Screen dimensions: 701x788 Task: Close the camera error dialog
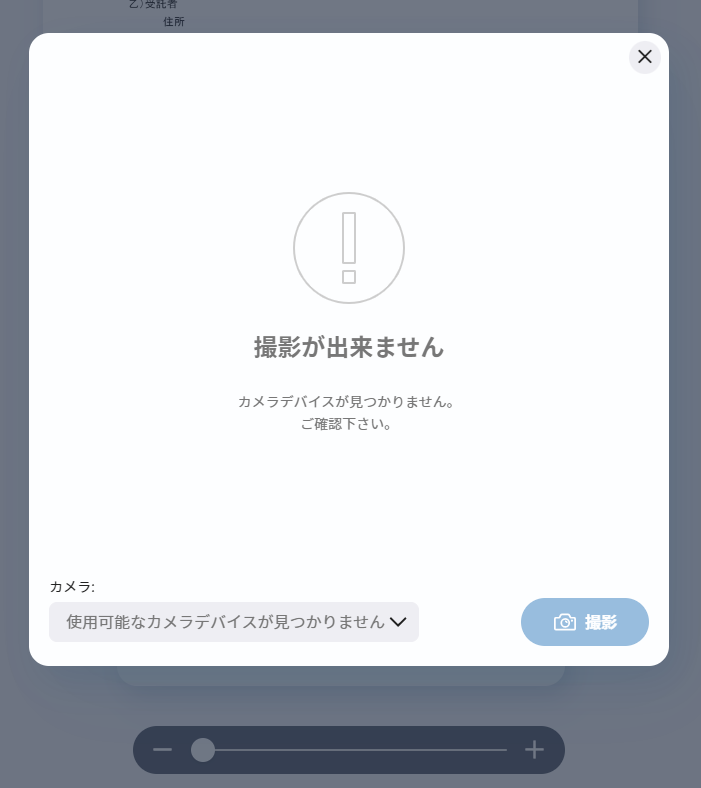[x=645, y=57]
